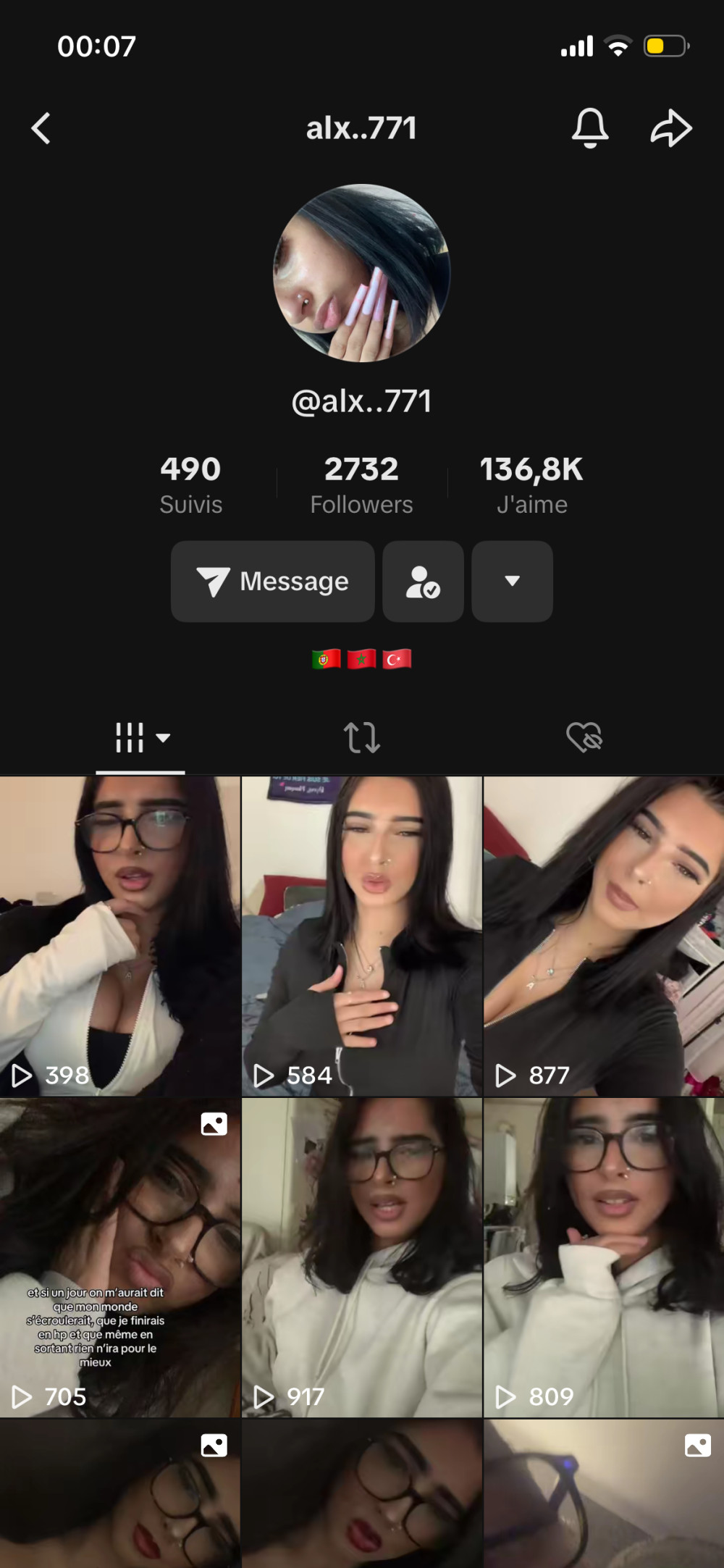The image size is (724, 1568).
Task: Switch to the hidden liked videos tab
Action: [584, 737]
